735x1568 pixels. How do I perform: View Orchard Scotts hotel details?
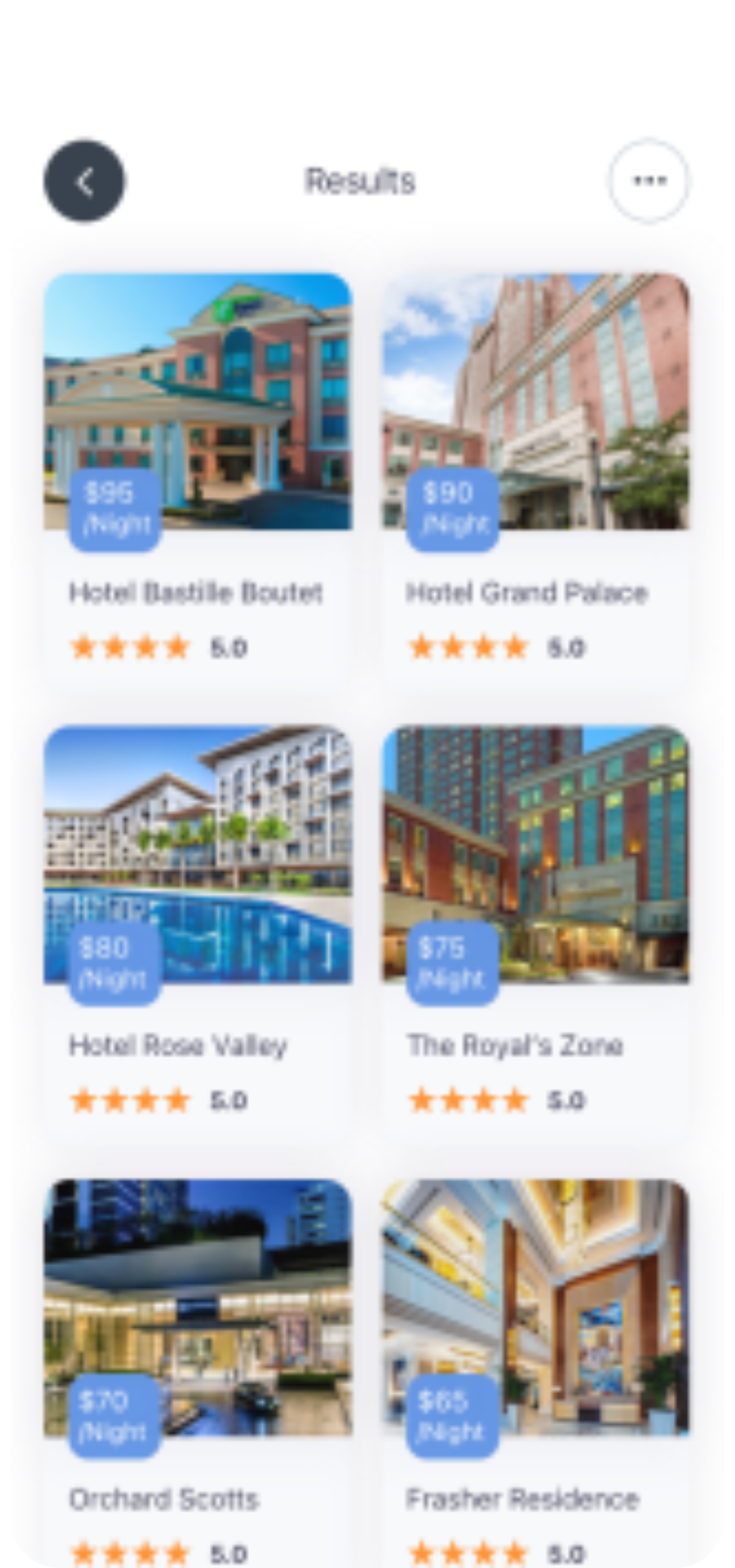198,1372
